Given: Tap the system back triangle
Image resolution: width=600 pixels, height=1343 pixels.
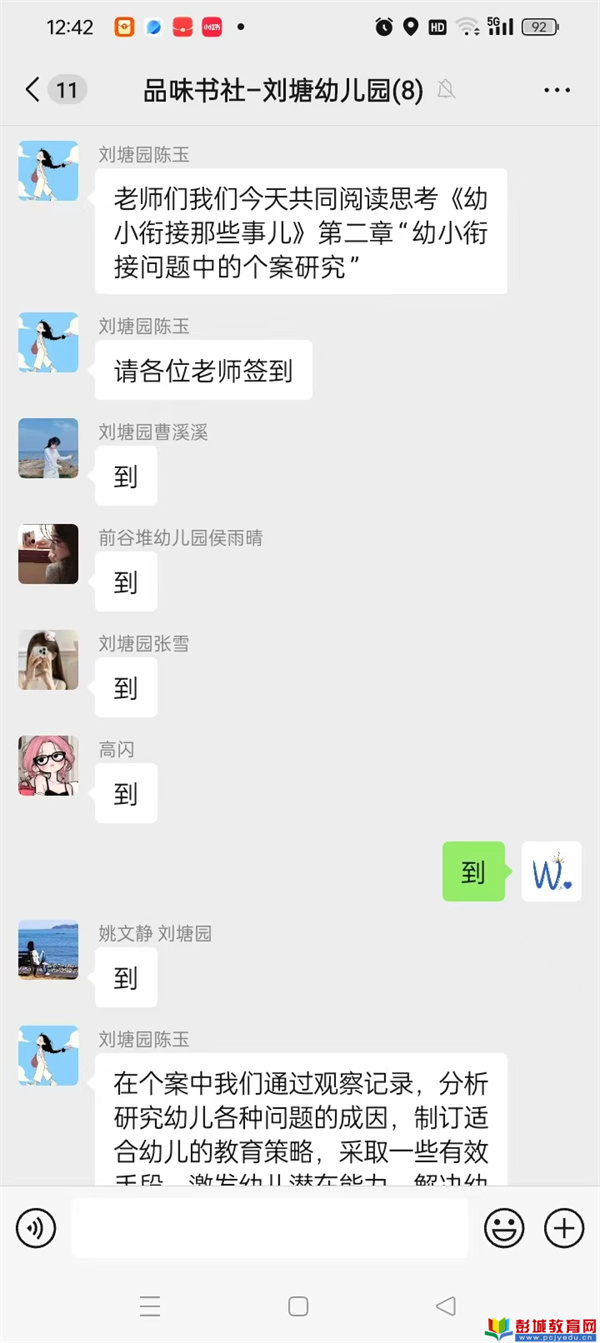Looking at the screenshot, I should click(446, 1306).
